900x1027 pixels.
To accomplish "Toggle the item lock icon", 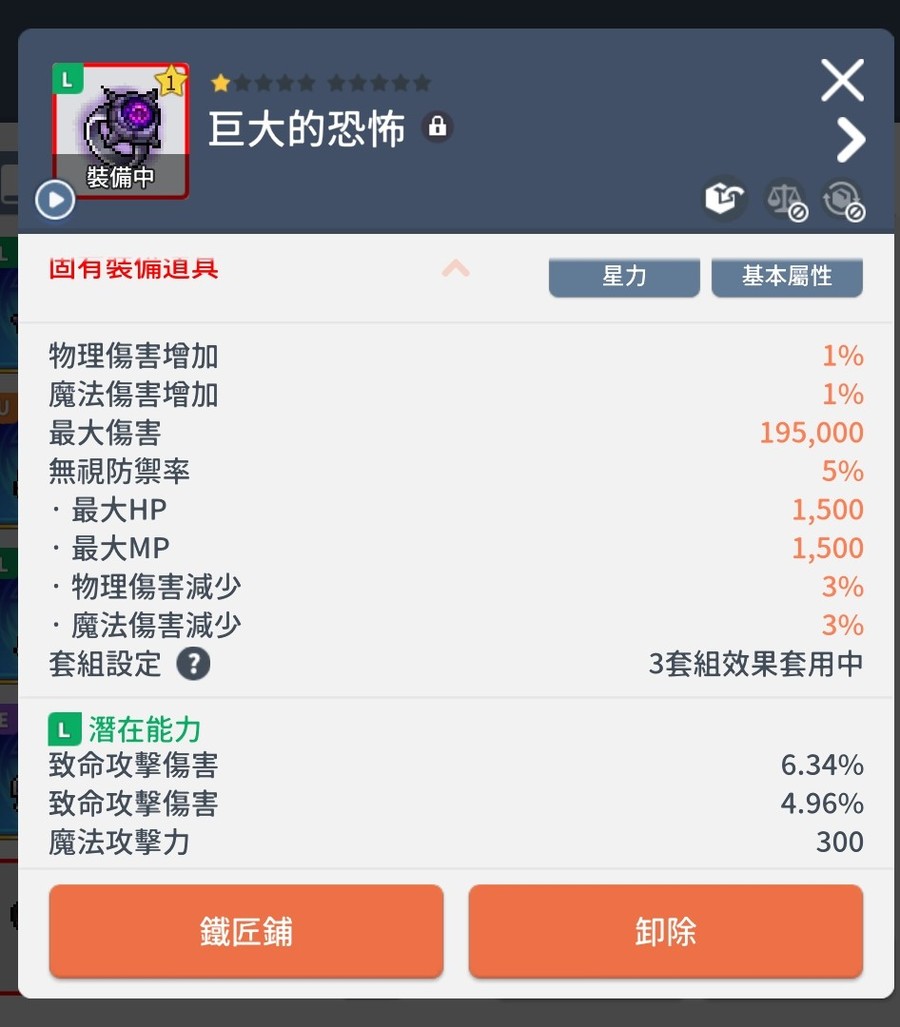I will [437, 127].
